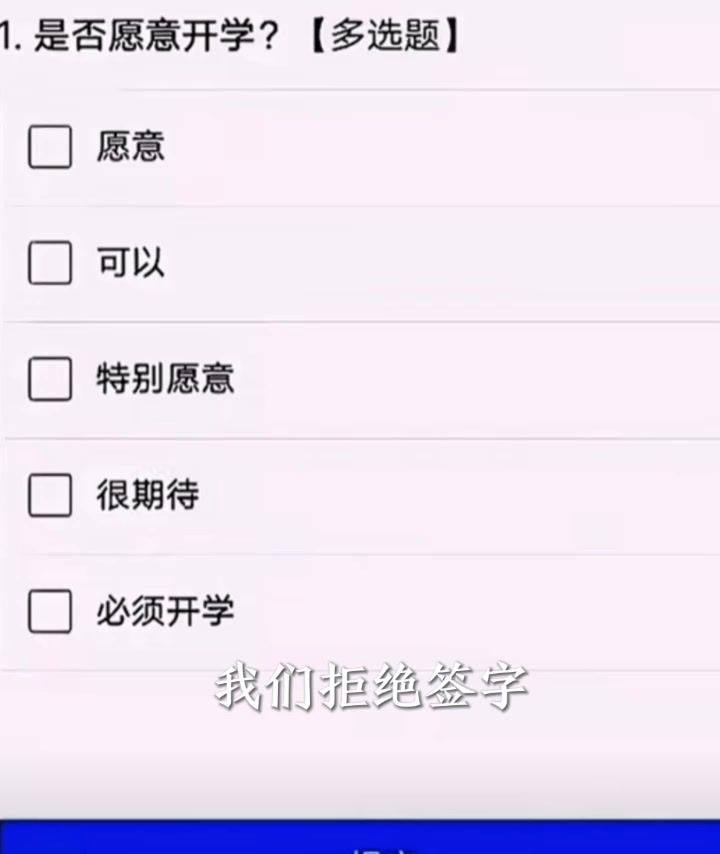Tap the blue submit button at bottom
Screen dimensions: 720x854
pyautogui.click(x=360, y=838)
